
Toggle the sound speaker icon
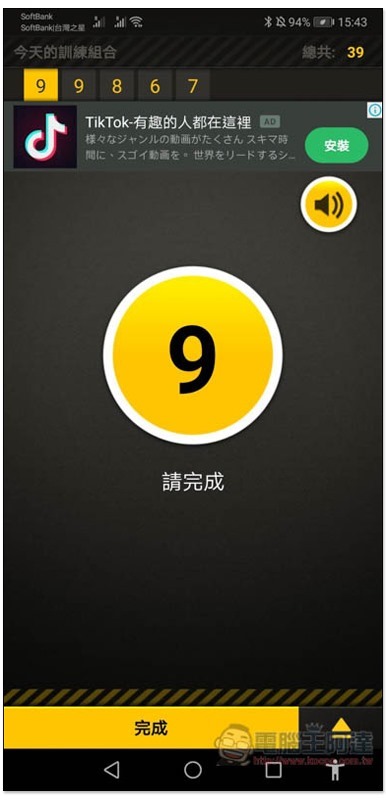point(328,205)
